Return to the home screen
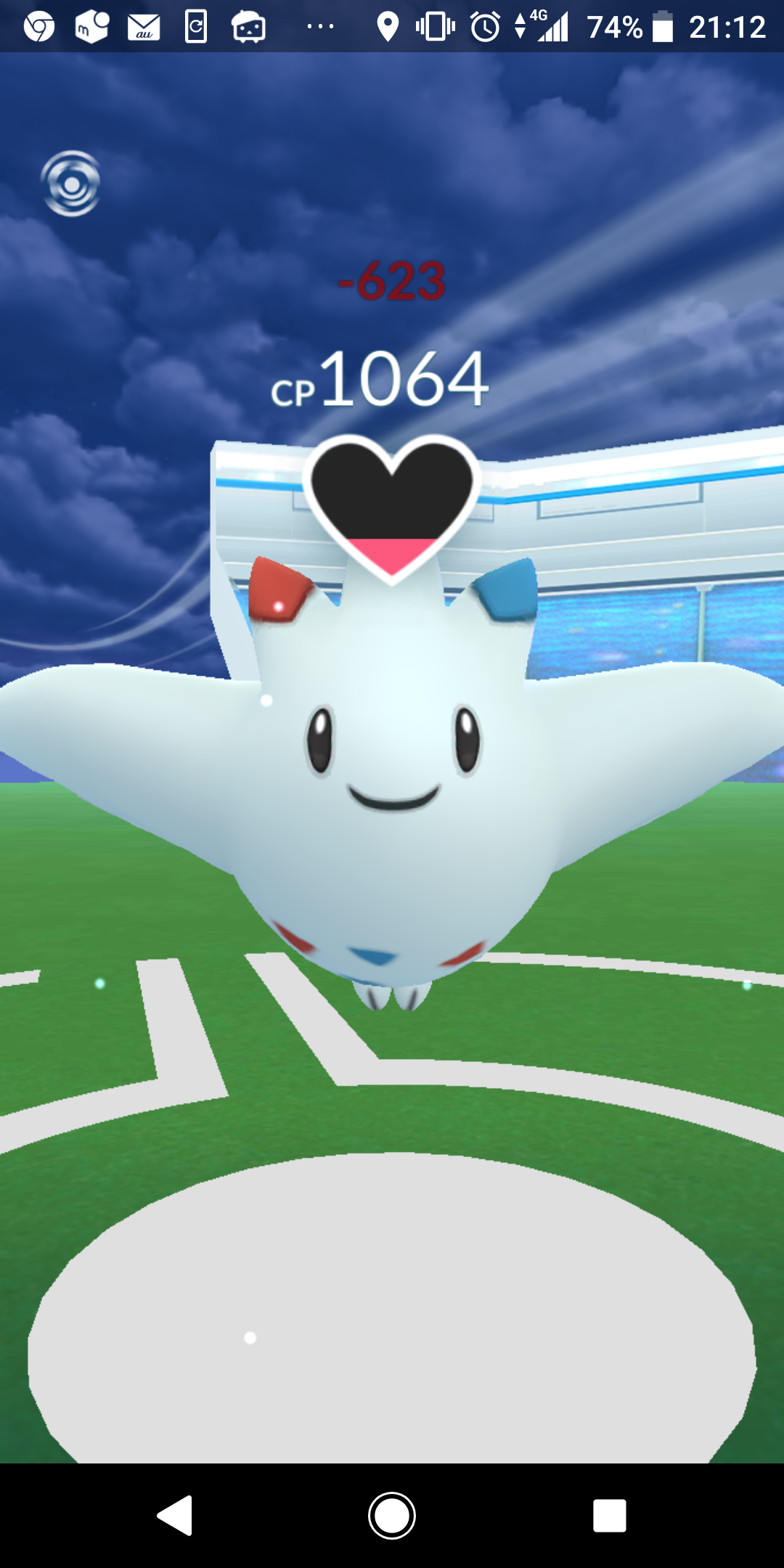 tap(392, 1515)
